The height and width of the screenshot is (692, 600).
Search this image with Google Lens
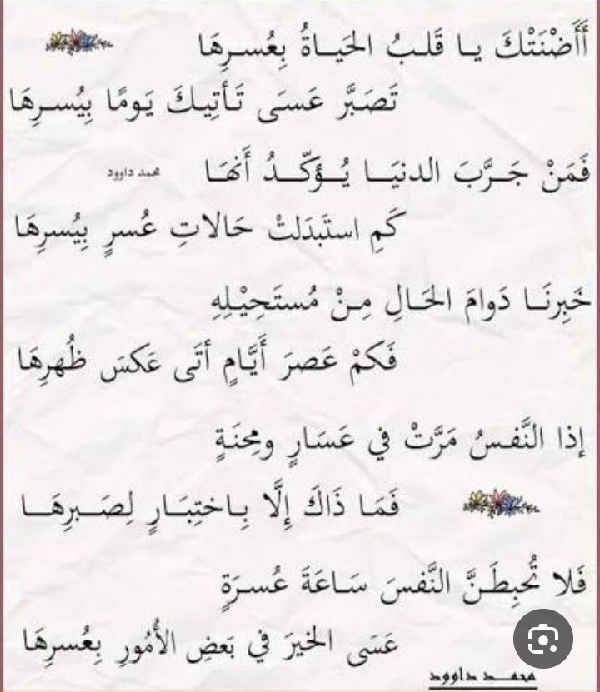pos(543,639)
